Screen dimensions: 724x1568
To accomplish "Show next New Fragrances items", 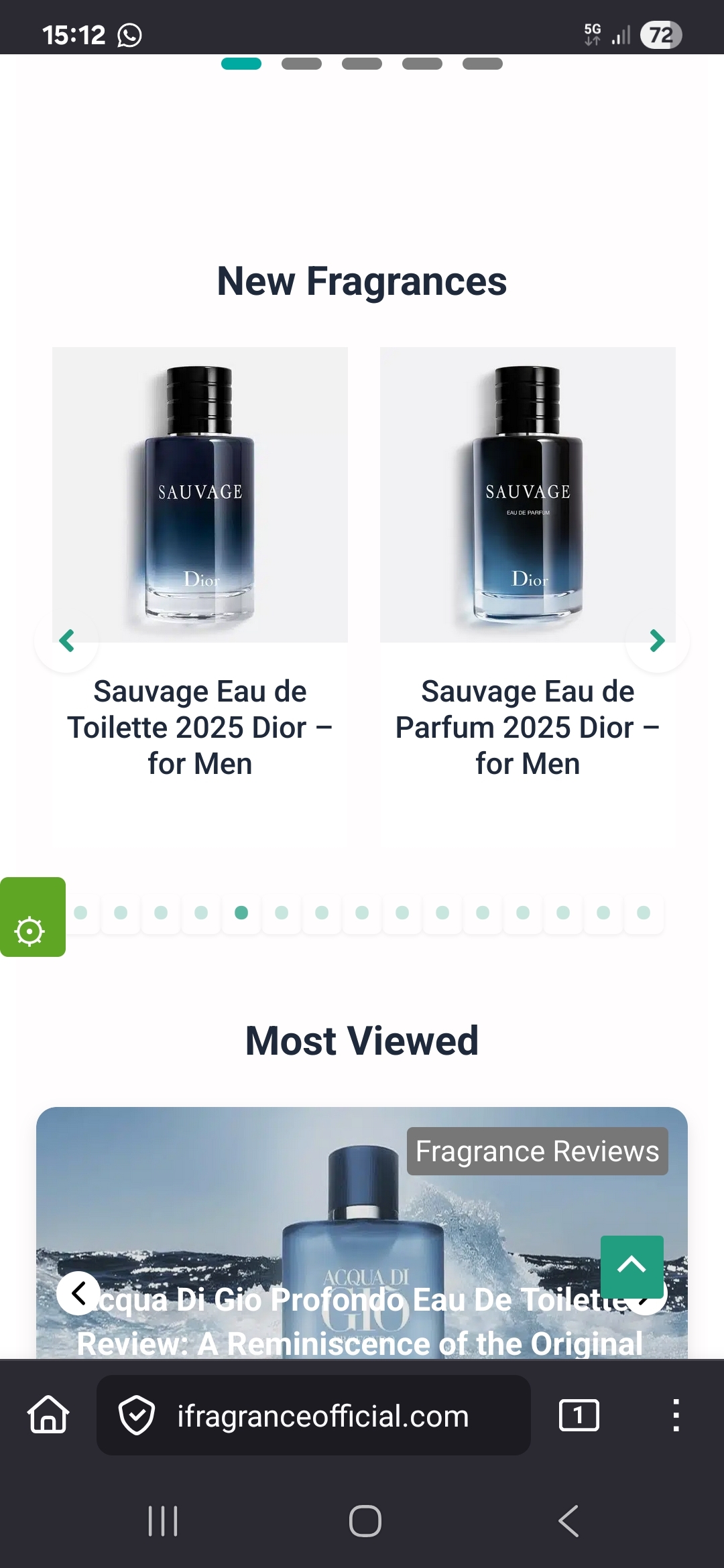I will (657, 641).
